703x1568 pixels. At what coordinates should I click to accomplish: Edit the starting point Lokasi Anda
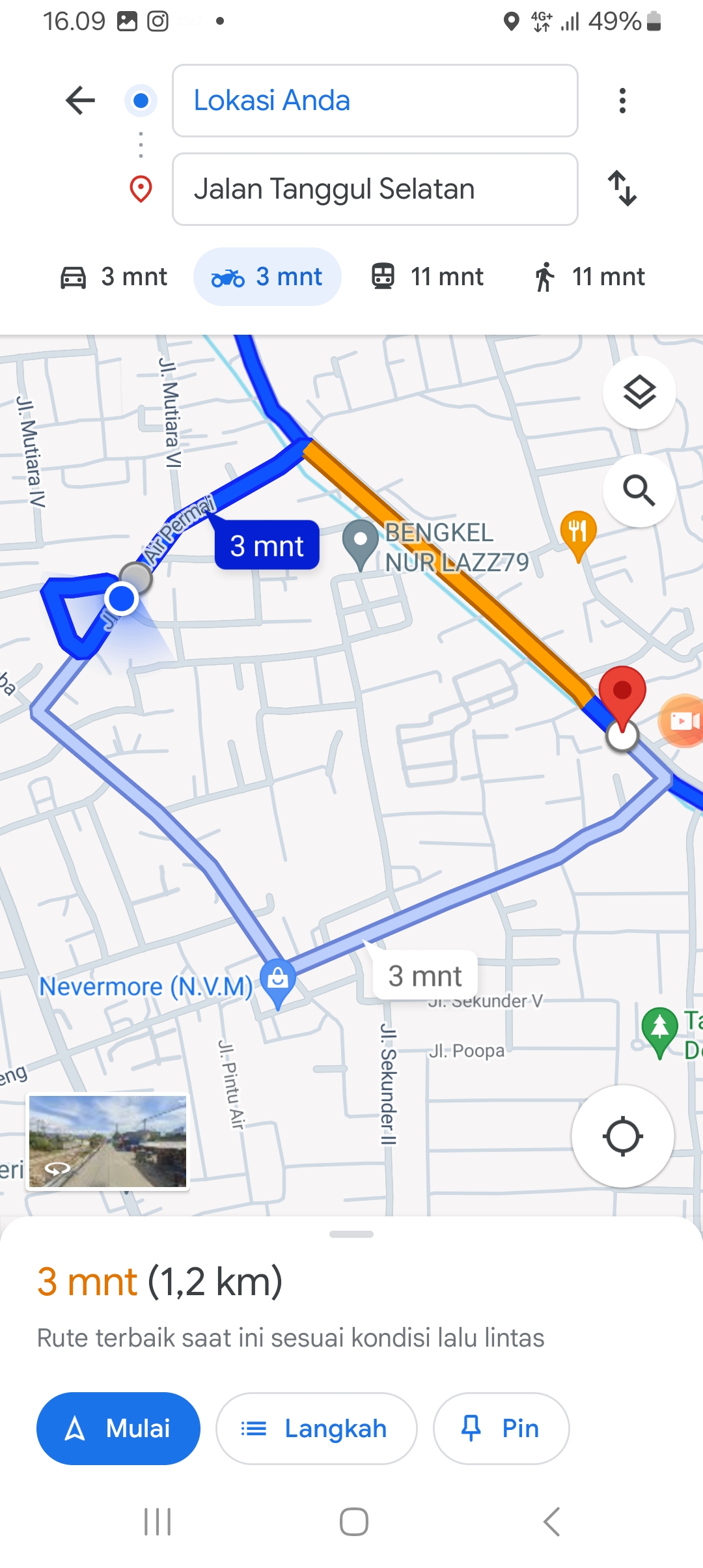coord(375,100)
